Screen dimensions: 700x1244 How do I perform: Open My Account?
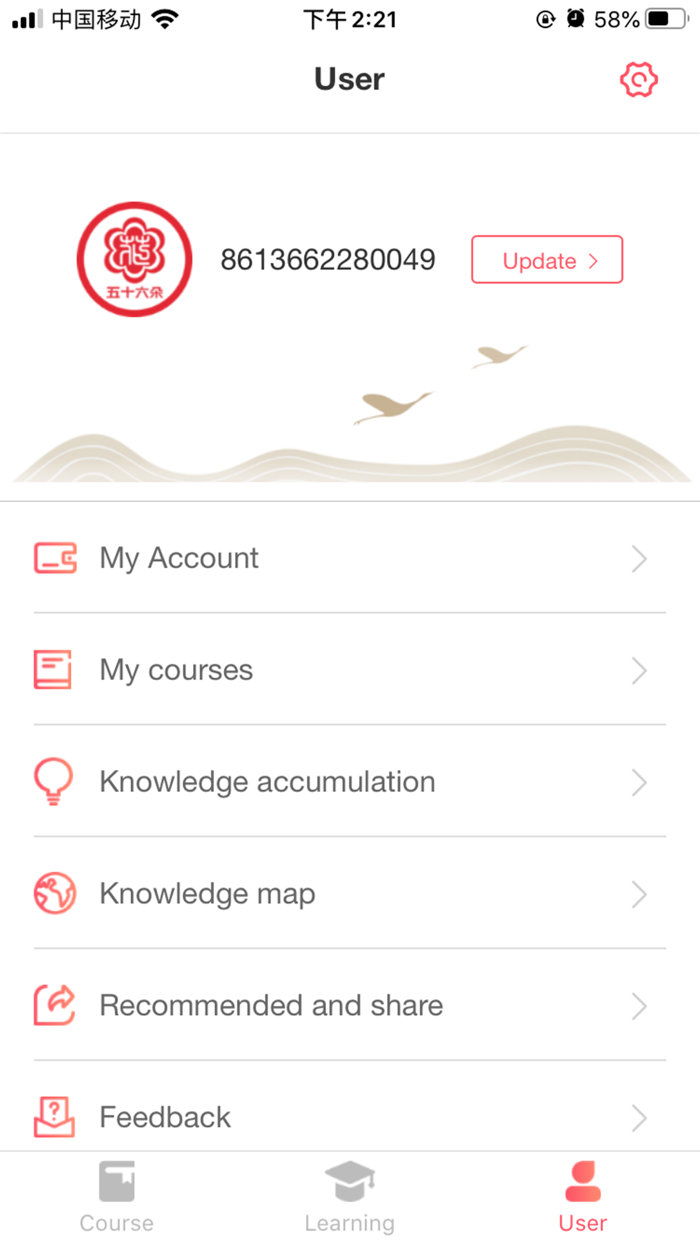(x=350, y=558)
